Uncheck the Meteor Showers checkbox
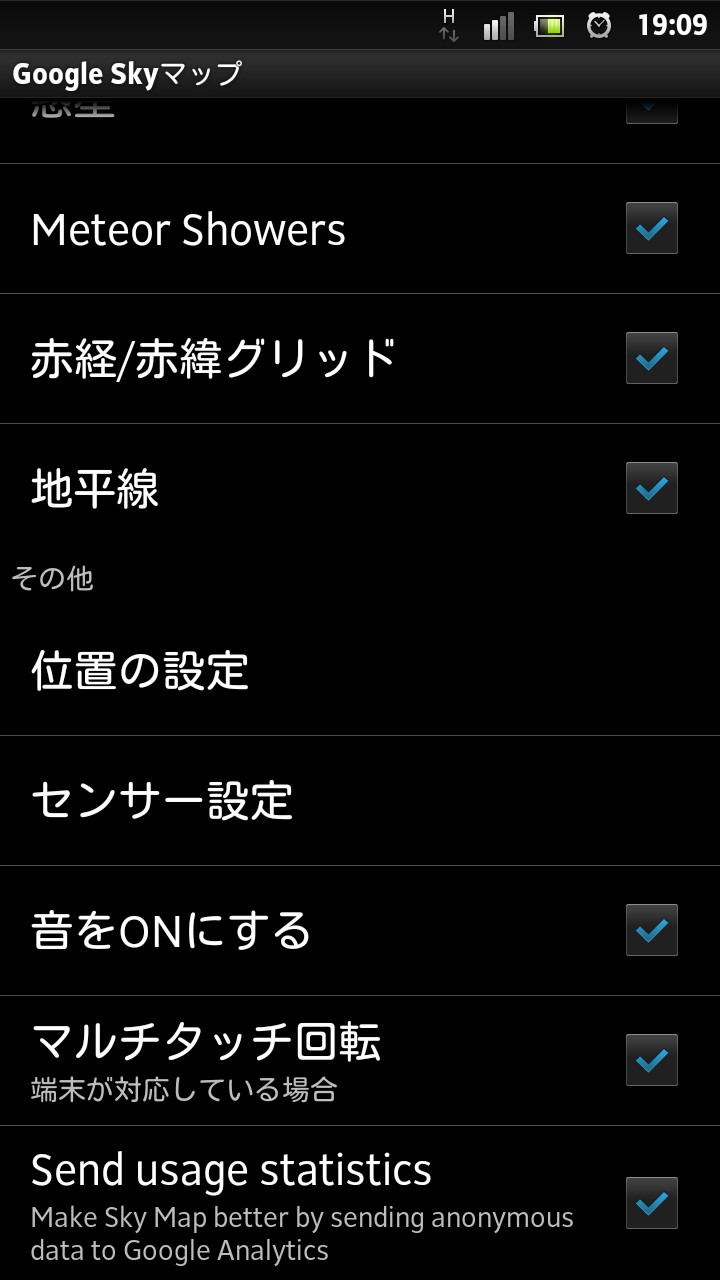Screen dimensions: 720x1280 (651, 229)
